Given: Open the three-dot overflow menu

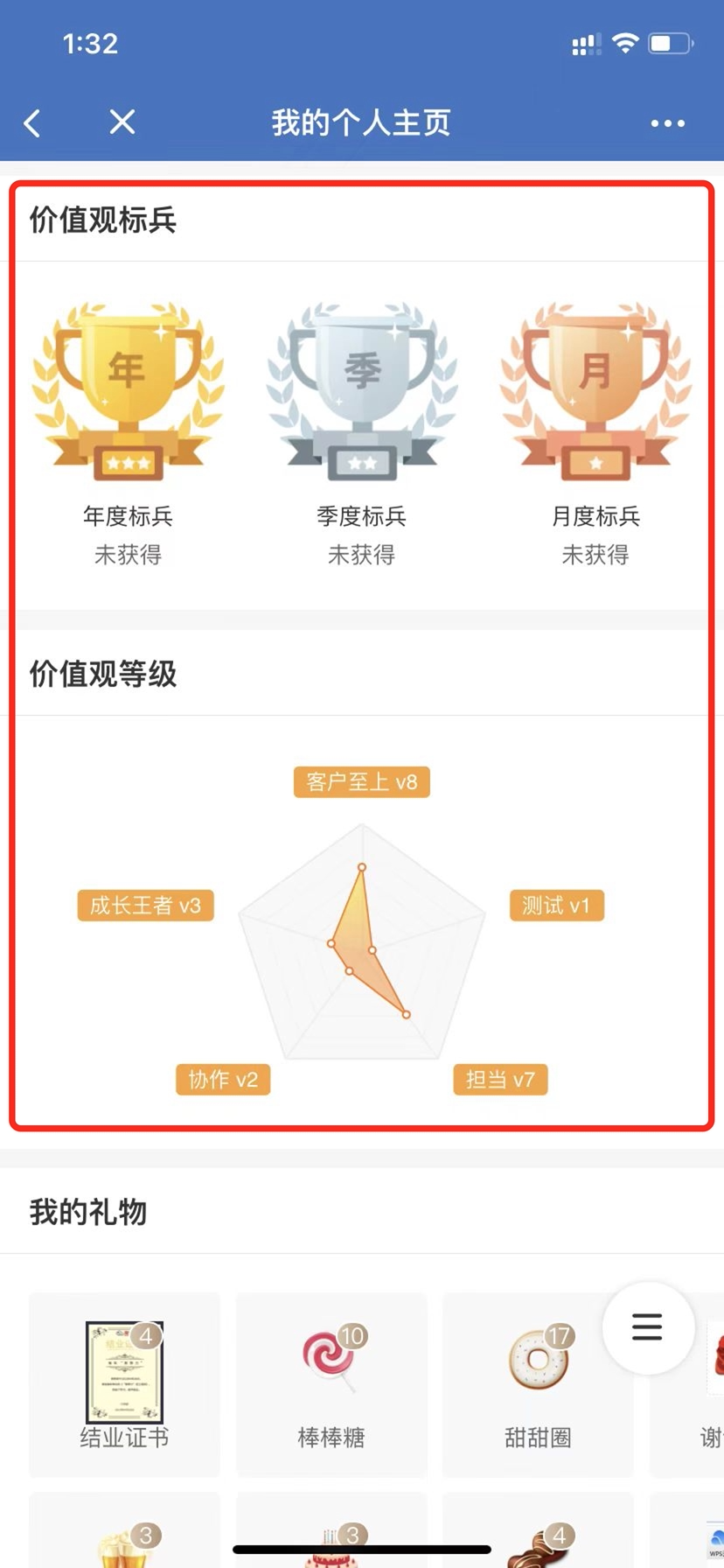Looking at the screenshot, I should coord(667,123).
